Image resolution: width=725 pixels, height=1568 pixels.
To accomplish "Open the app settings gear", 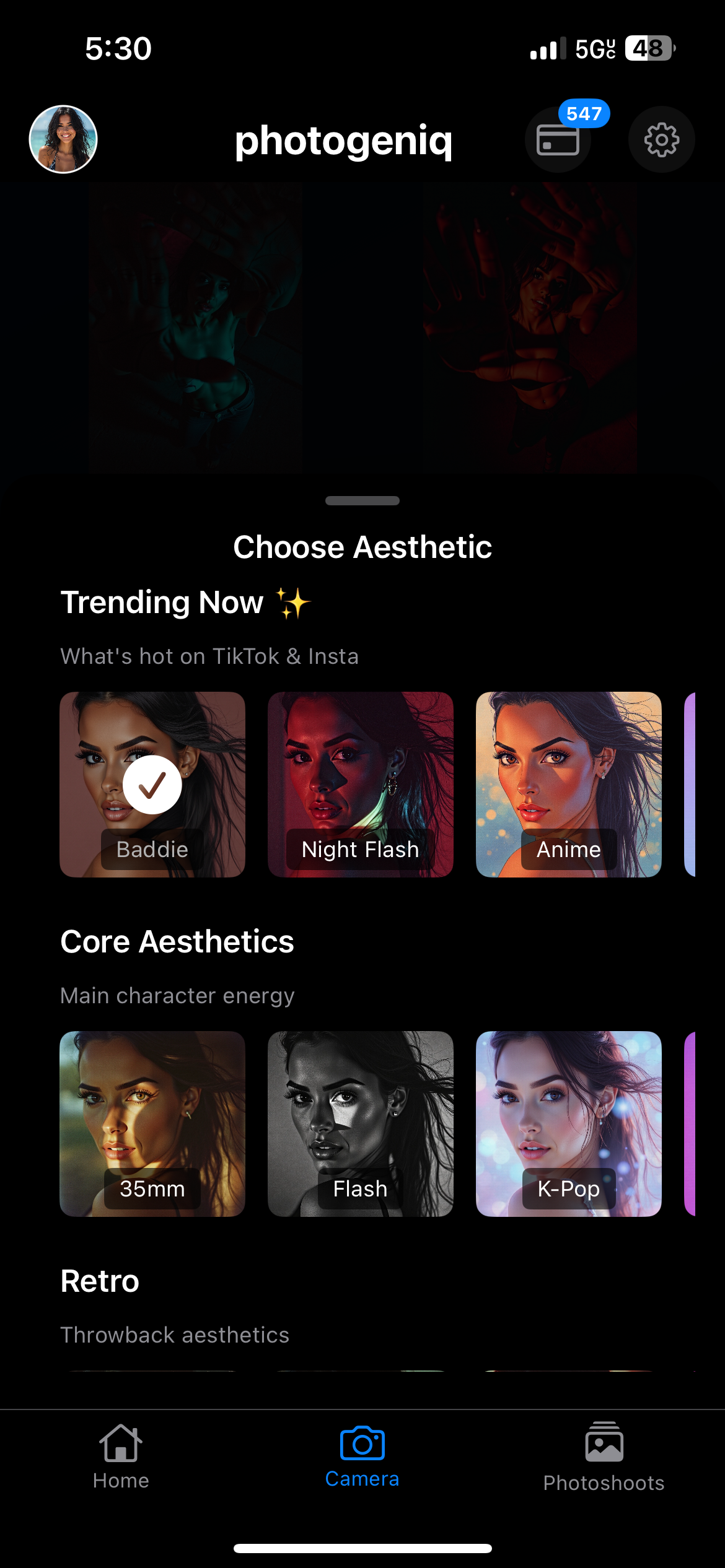I will (x=661, y=139).
